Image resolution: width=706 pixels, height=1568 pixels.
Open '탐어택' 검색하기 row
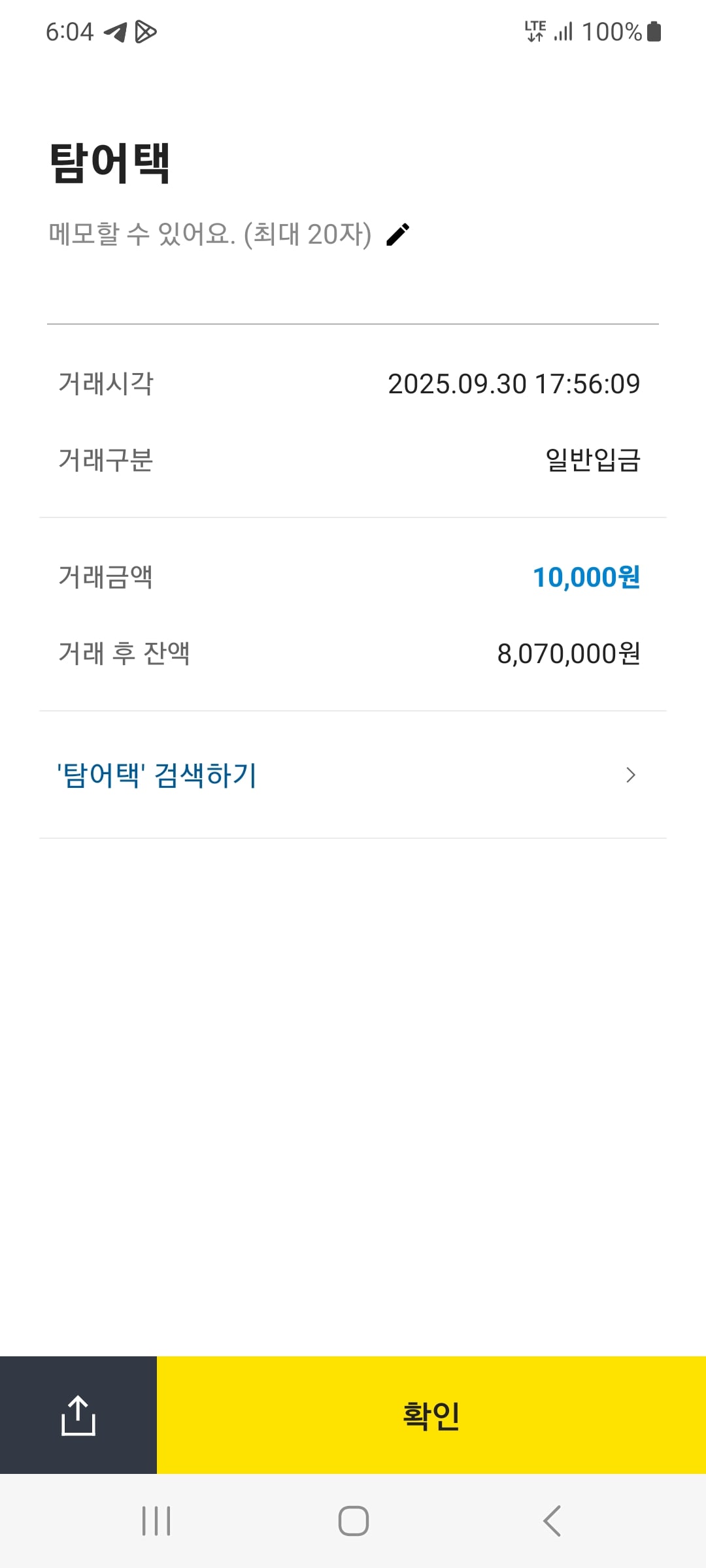[x=353, y=775]
